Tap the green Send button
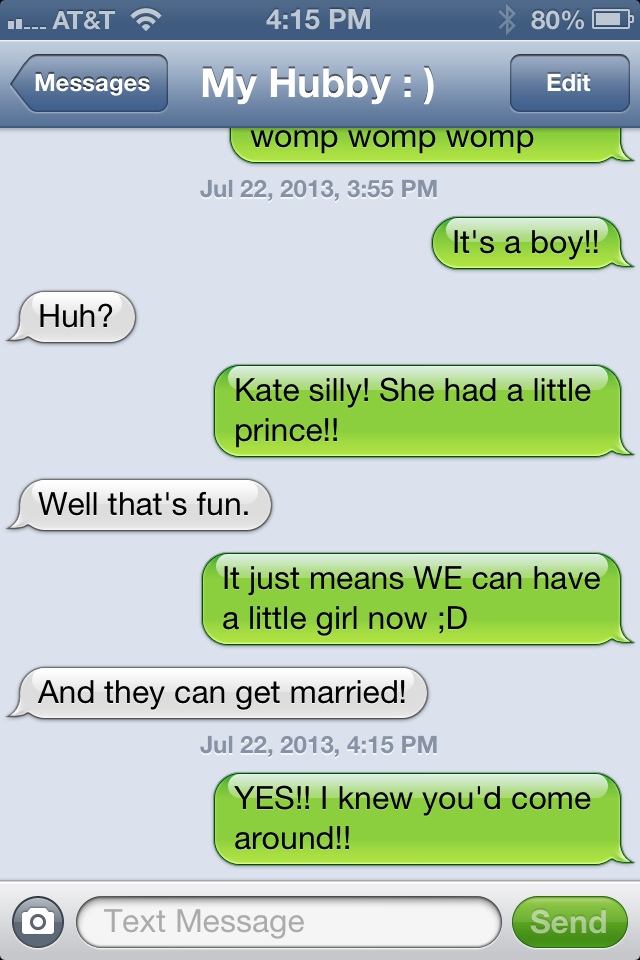Screen dimensions: 640x960 pyautogui.click(x=568, y=921)
